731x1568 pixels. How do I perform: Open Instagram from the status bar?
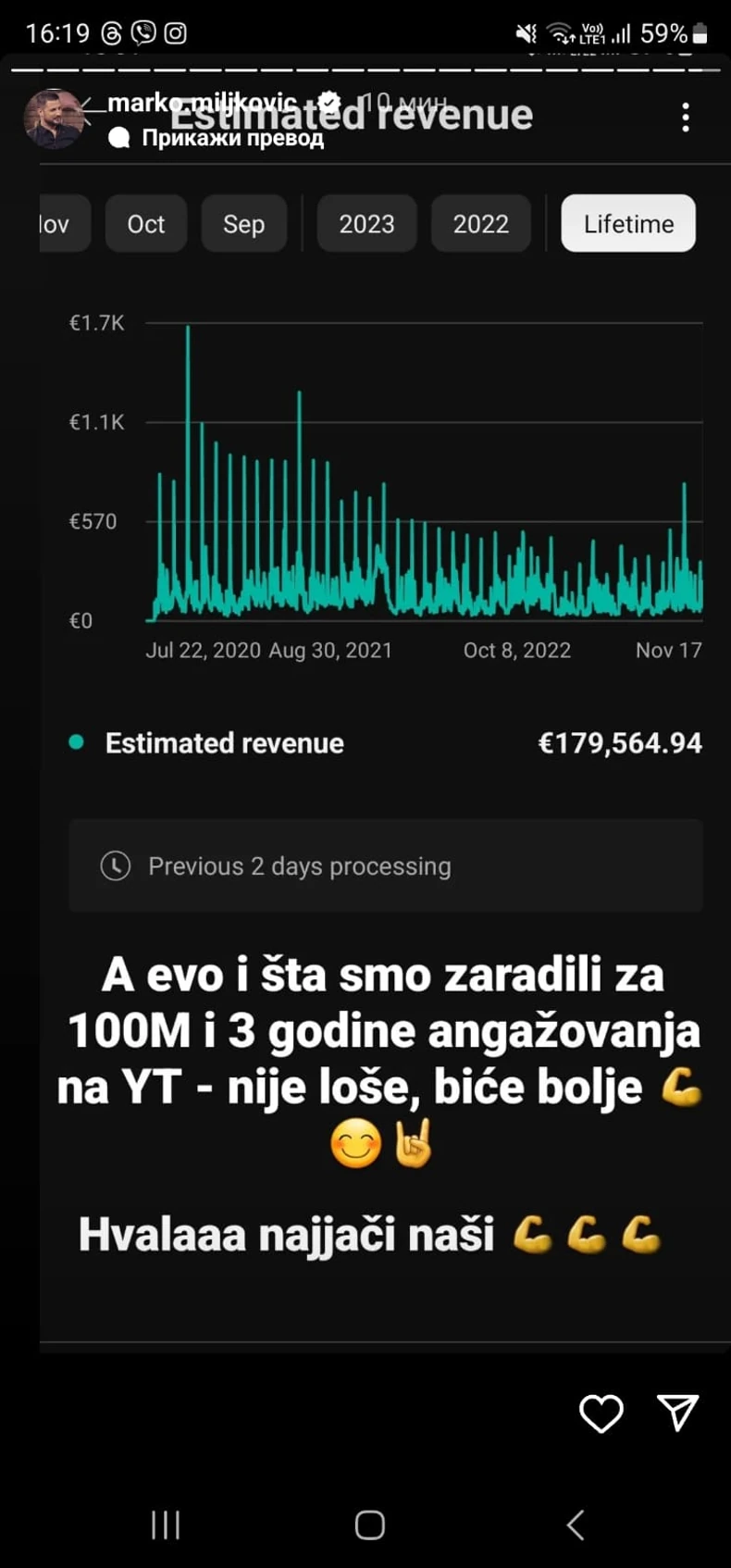(x=175, y=31)
